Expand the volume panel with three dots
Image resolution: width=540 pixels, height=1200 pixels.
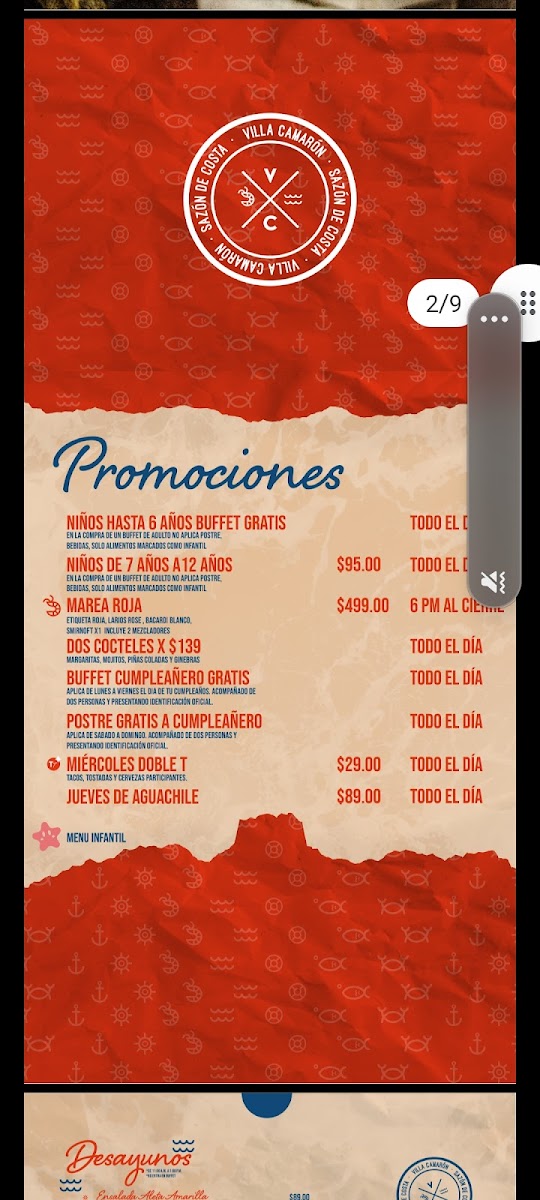(x=494, y=320)
